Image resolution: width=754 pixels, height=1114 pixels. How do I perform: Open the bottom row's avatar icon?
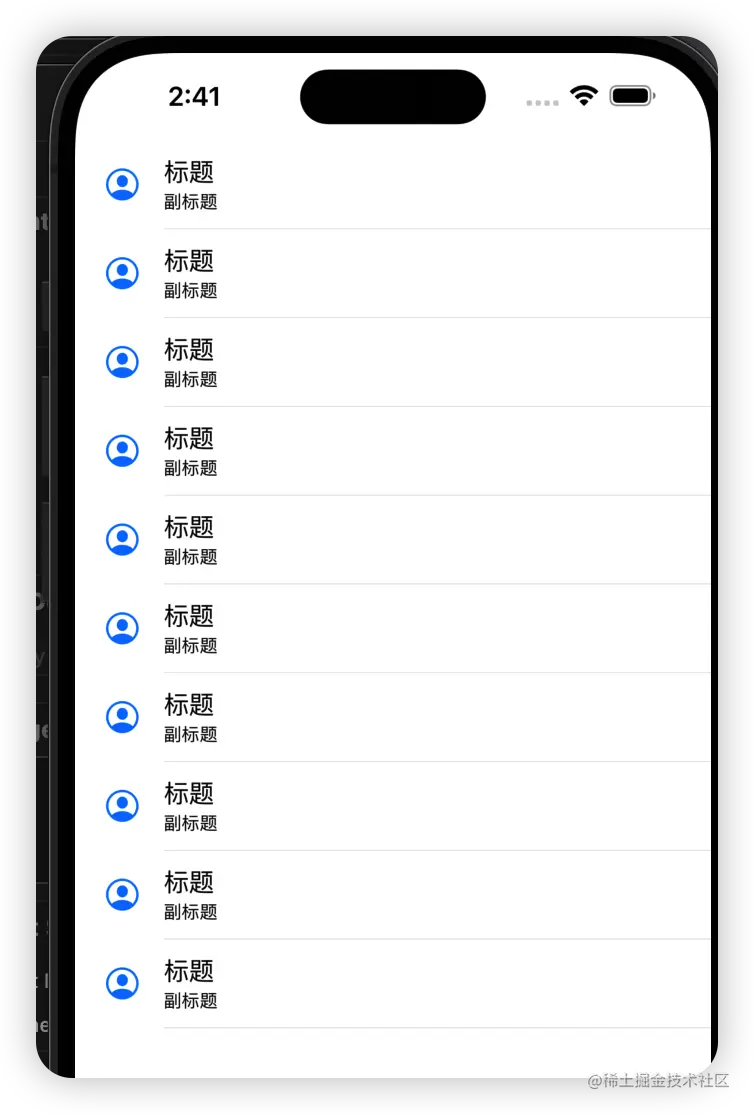[122, 983]
